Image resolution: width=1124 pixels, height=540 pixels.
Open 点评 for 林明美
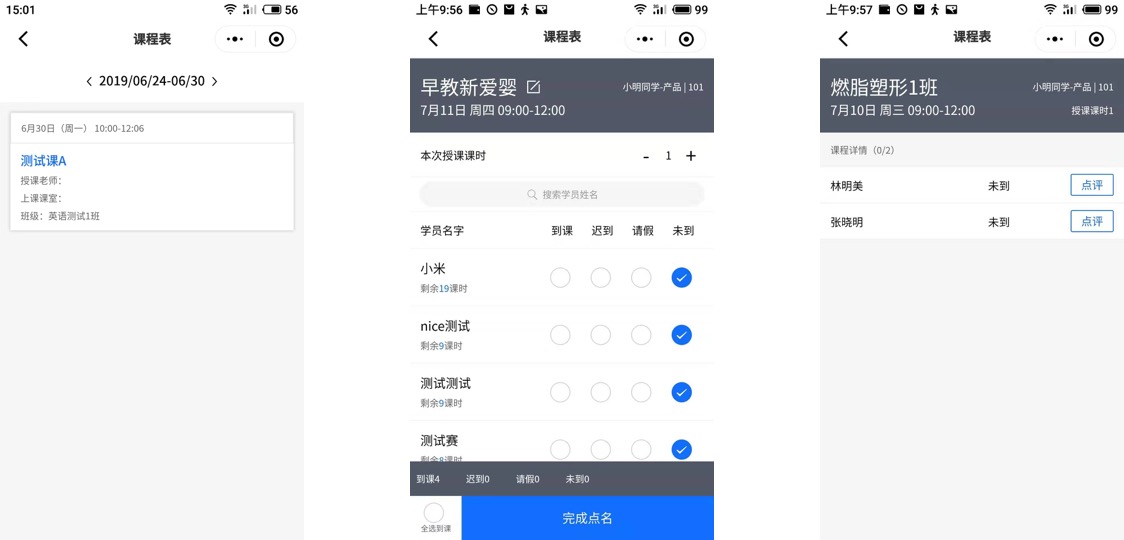pos(1091,185)
